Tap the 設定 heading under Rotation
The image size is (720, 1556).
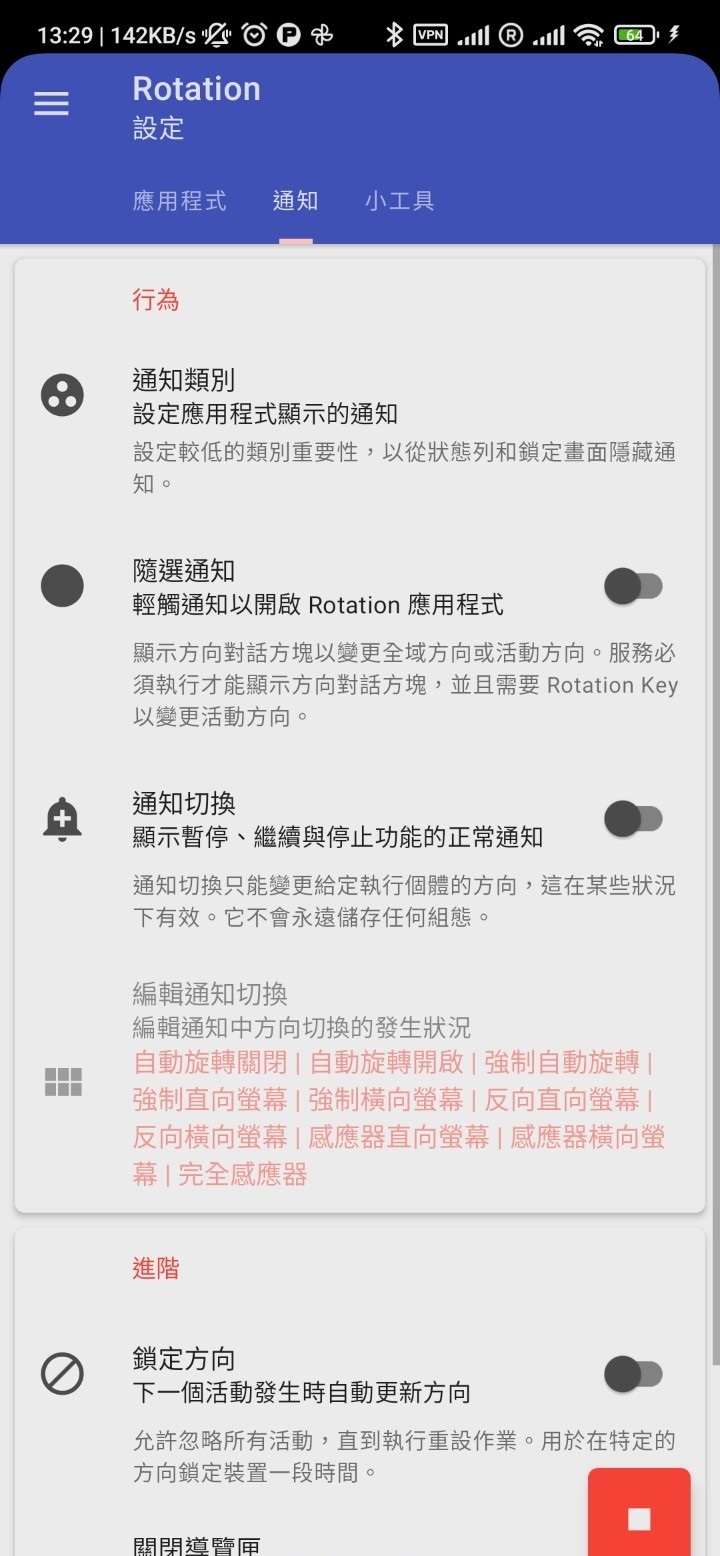pyautogui.click(x=156, y=128)
